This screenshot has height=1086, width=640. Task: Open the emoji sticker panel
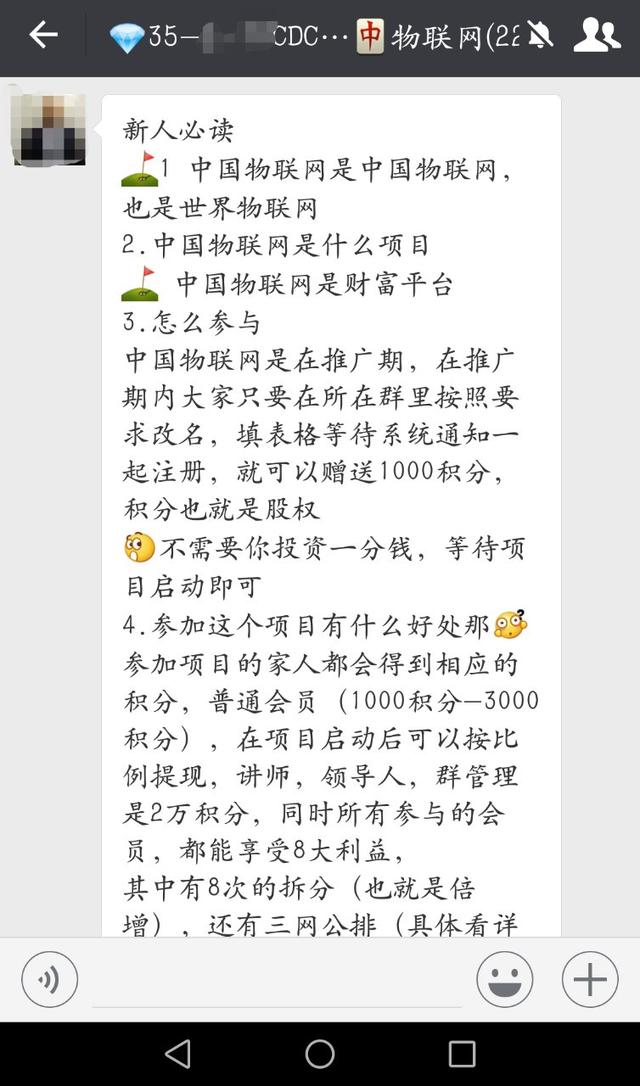504,978
